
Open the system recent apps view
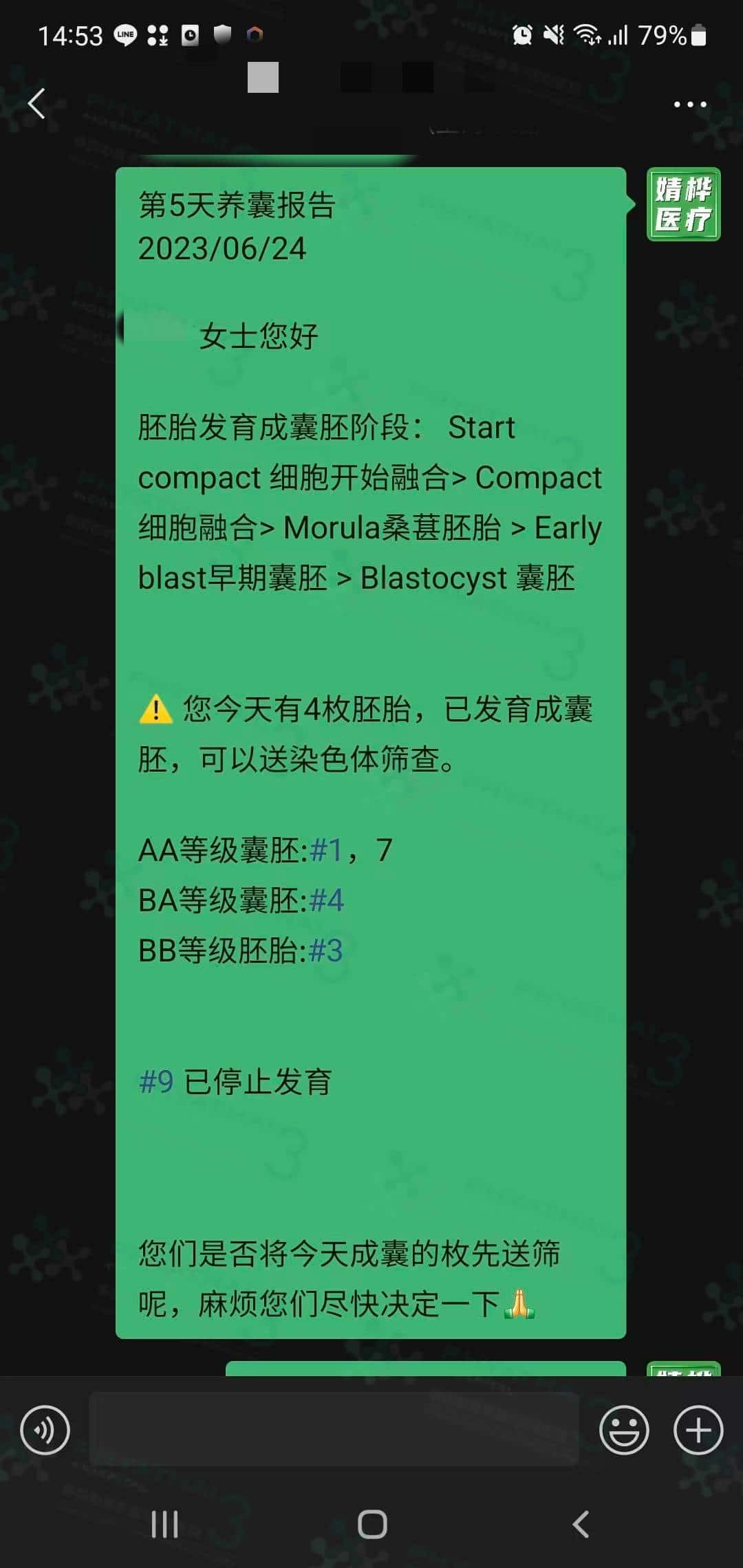[x=165, y=1525]
